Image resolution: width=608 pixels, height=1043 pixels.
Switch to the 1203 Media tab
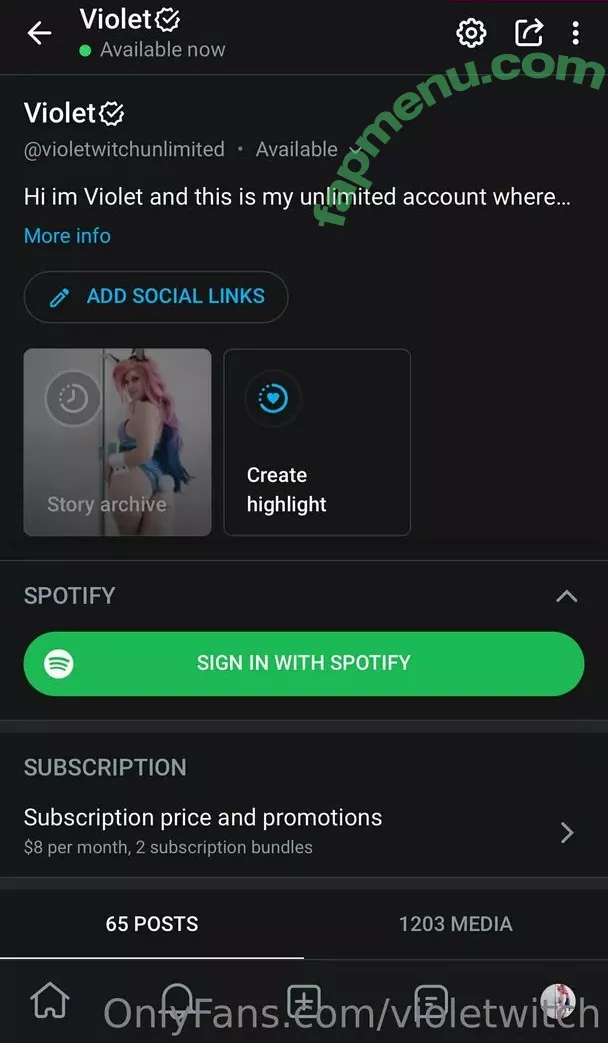[x=455, y=924]
